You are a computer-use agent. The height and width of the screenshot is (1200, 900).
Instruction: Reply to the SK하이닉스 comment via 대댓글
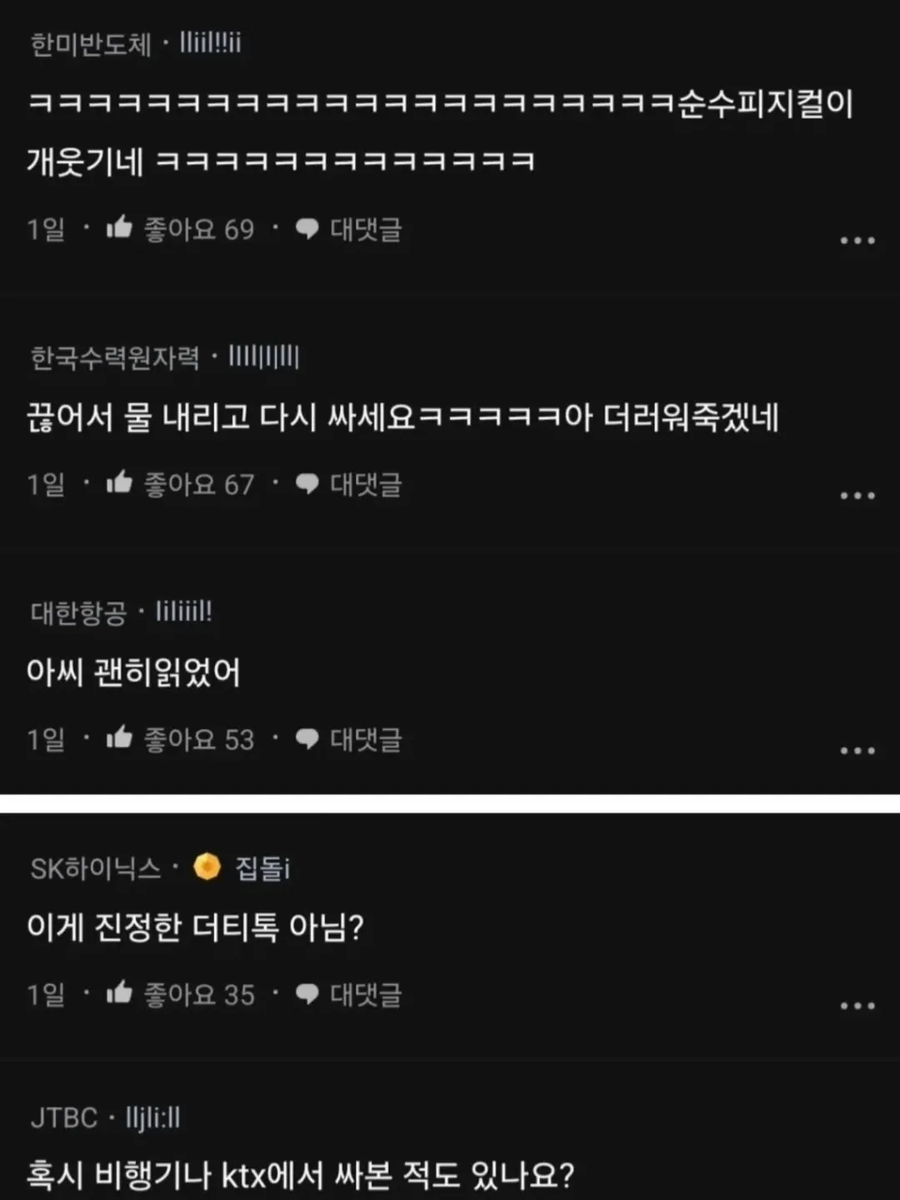coord(350,995)
